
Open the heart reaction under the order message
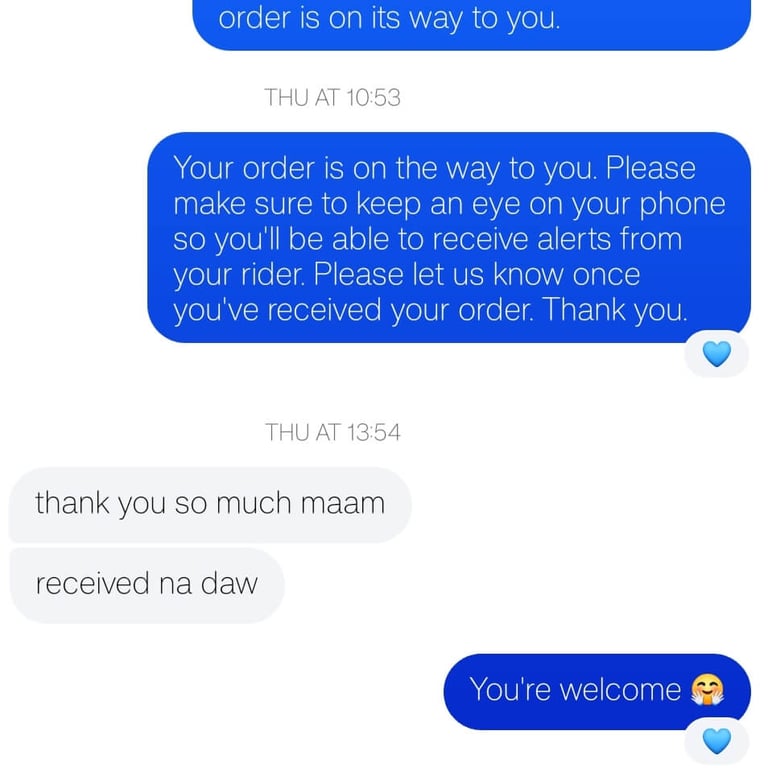pyautogui.click(x=717, y=354)
